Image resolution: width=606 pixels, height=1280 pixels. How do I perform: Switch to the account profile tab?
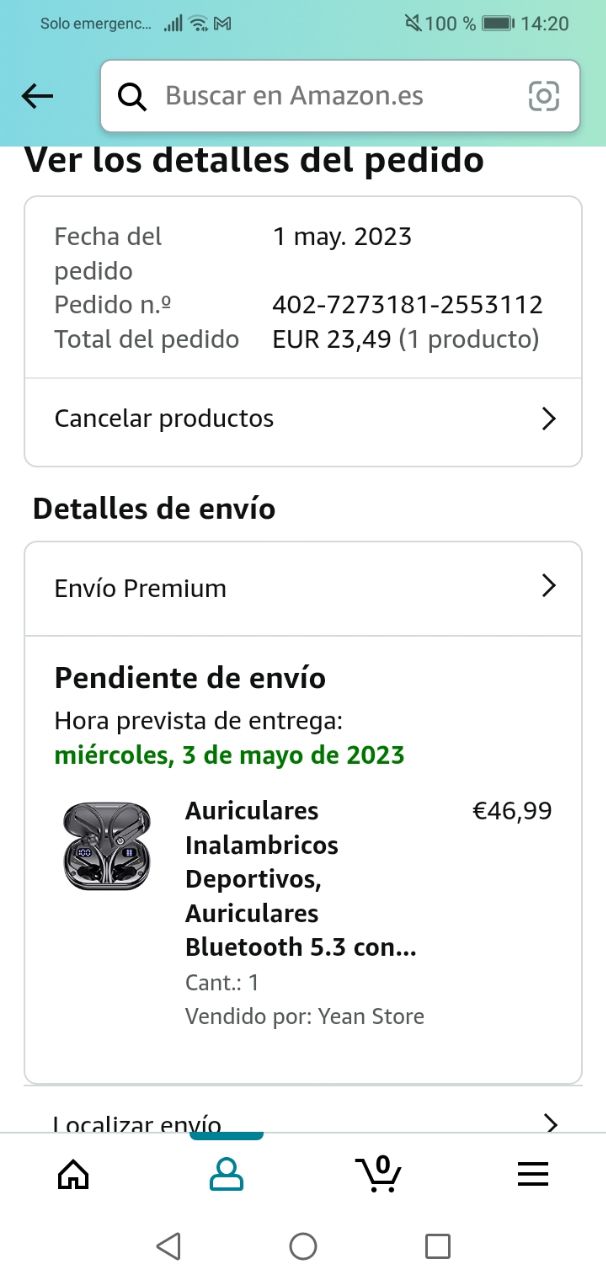[x=227, y=1174]
